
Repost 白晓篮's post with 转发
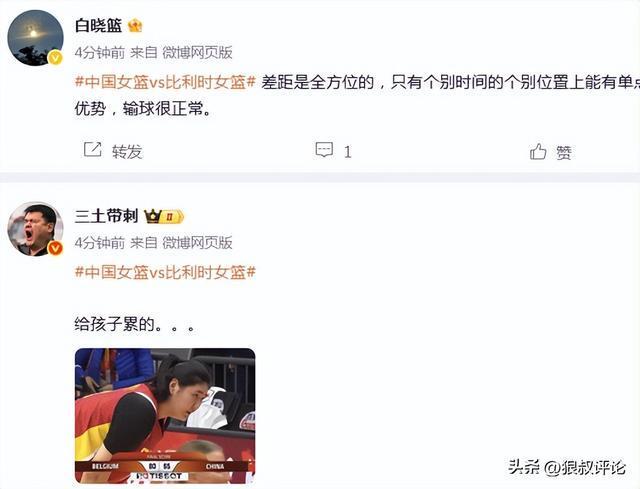point(113,151)
